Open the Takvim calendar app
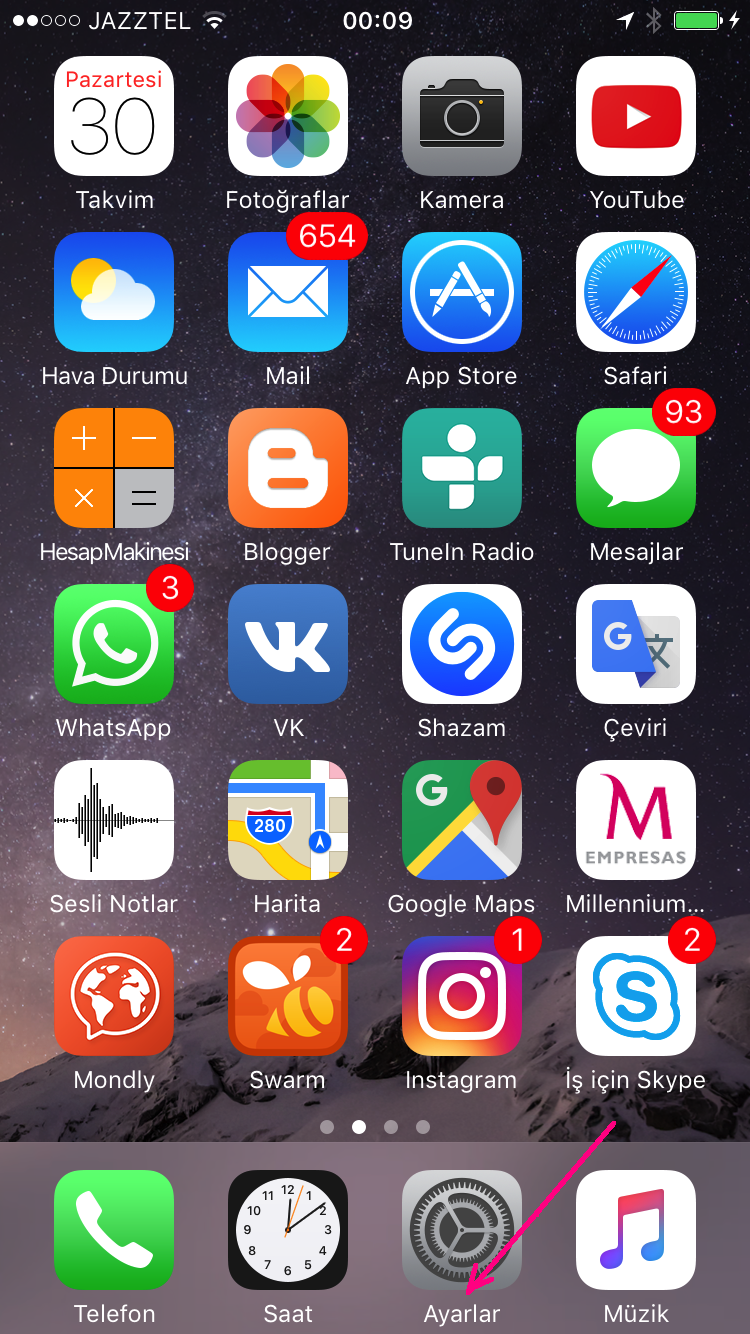Screen dimensions: 750x1334 coord(114,116)
